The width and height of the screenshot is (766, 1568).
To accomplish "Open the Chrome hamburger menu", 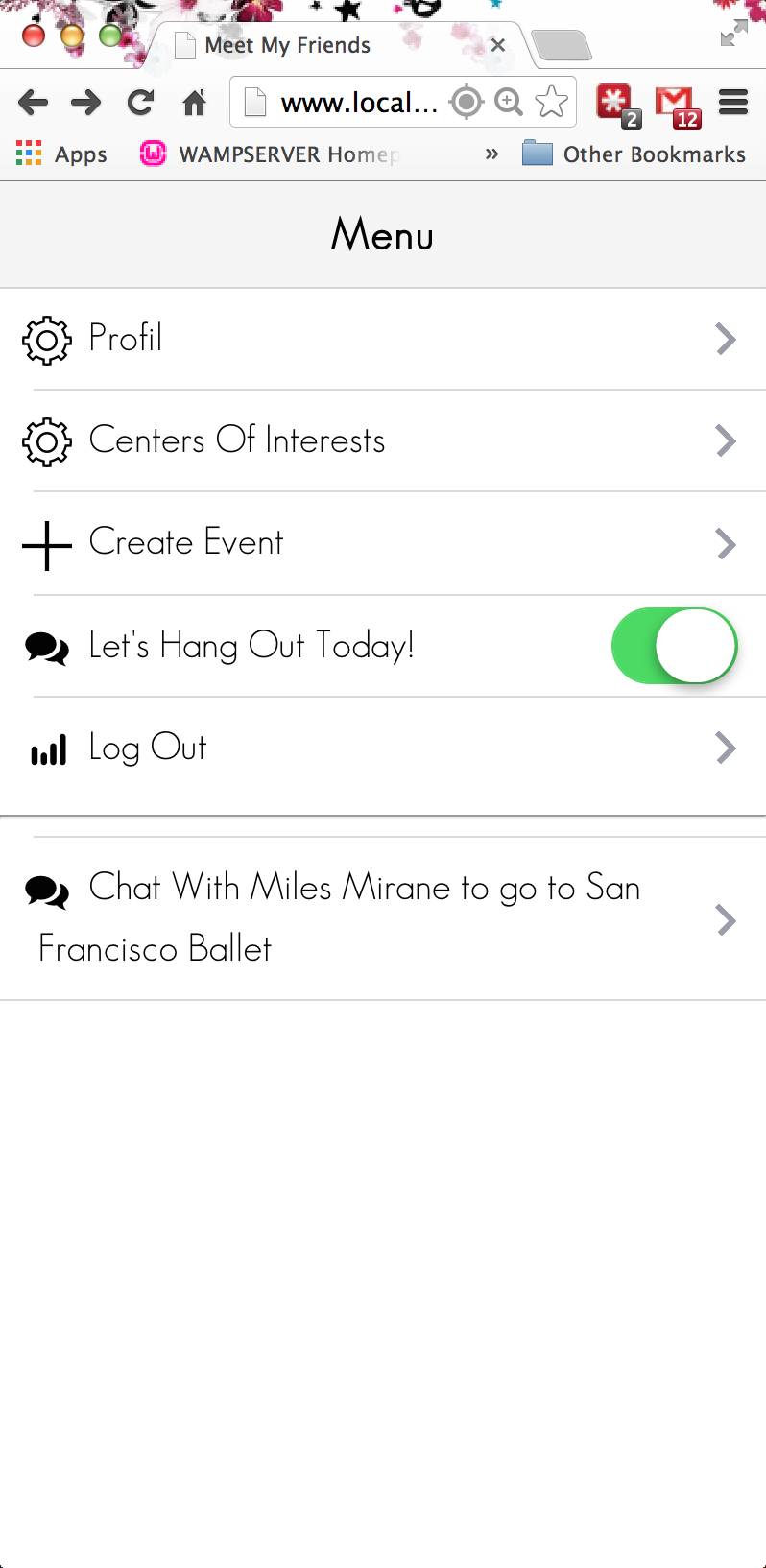I will tap(733, 102).
